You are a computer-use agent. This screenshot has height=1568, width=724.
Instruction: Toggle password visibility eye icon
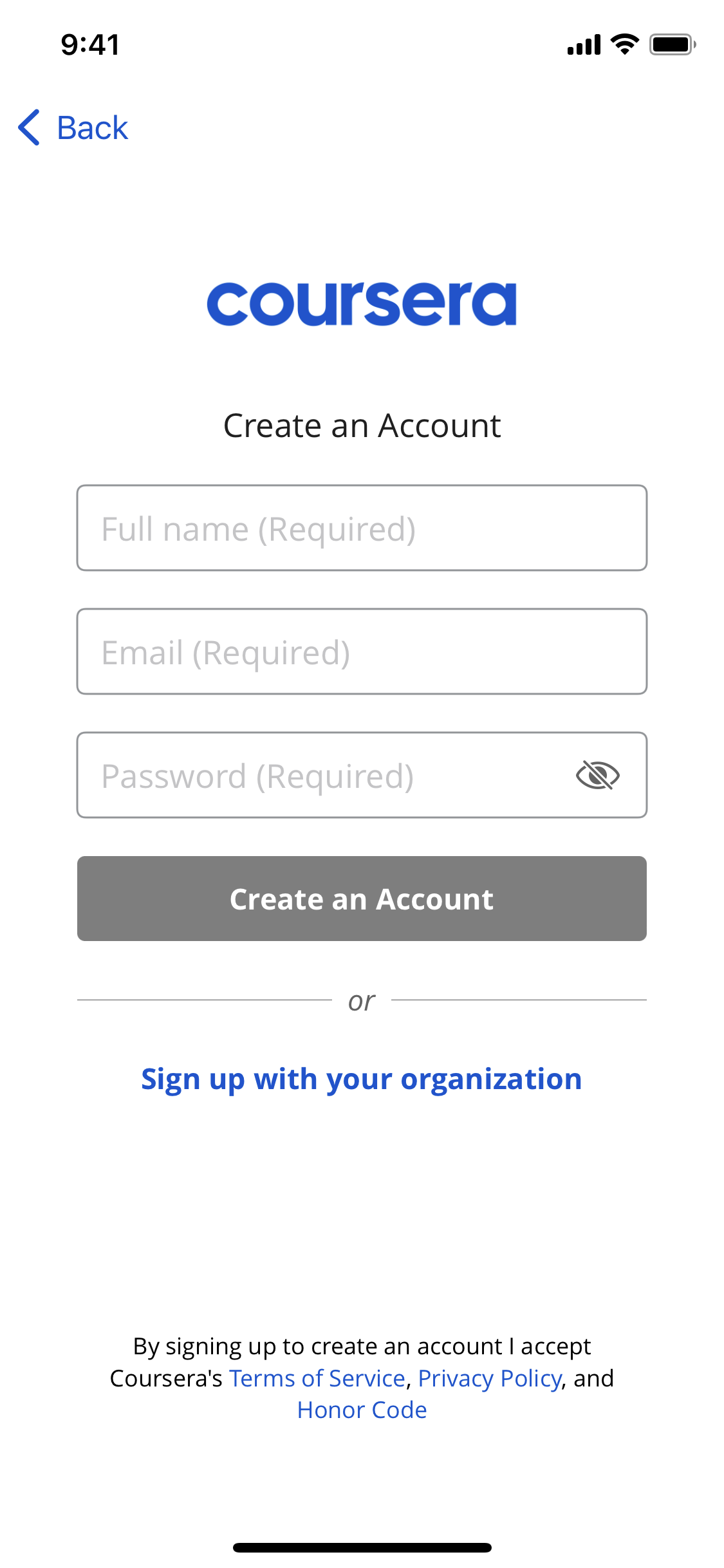click(x=597, y=775)
